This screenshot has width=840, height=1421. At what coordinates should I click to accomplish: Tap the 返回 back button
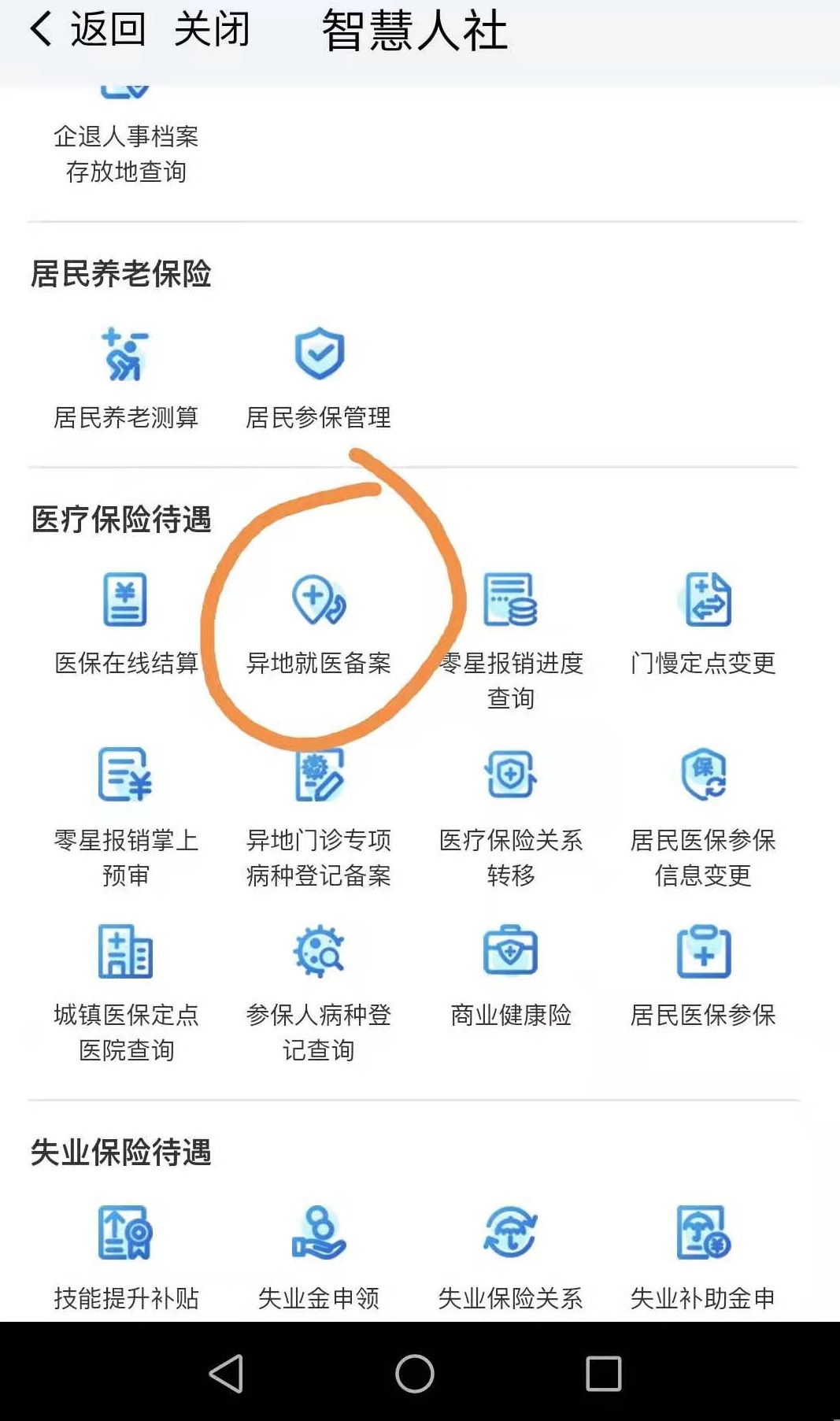87,30
